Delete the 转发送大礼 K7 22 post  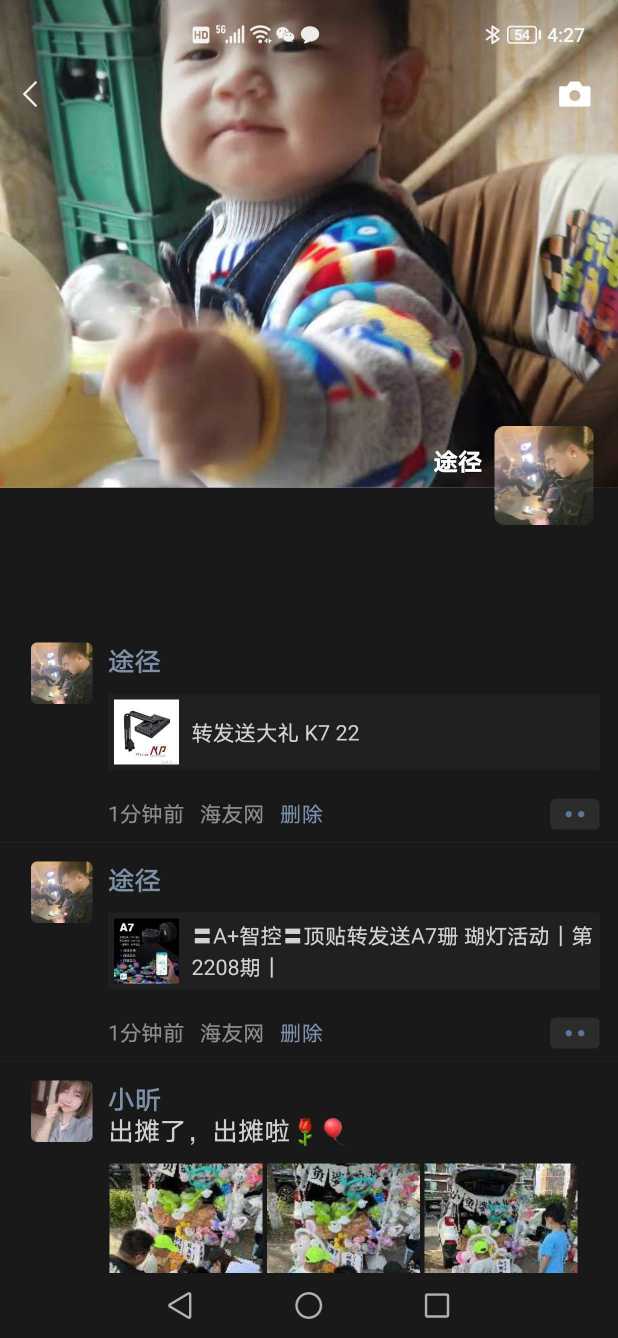pyautogui.click(x=301, y=814)
